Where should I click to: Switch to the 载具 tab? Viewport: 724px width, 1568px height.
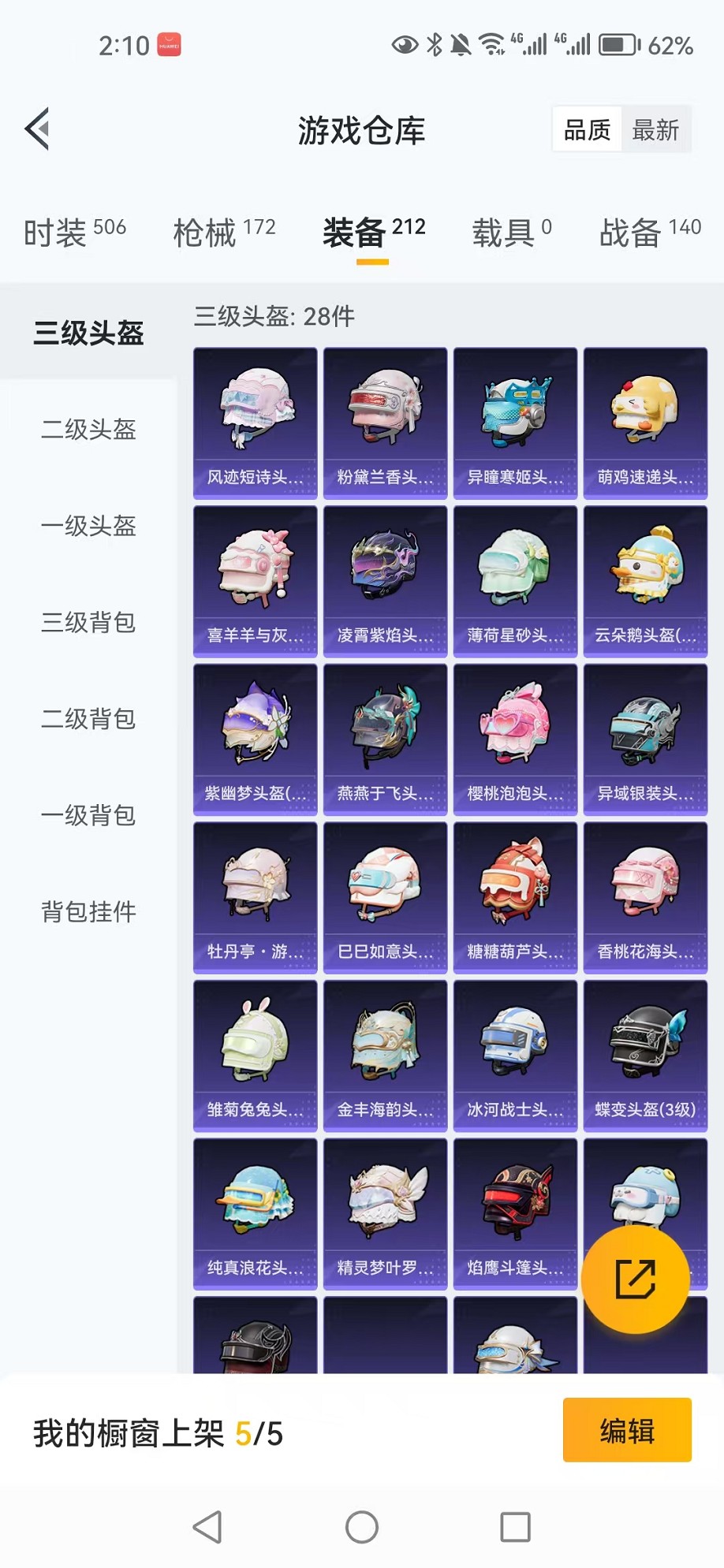(x=511, y=232)
